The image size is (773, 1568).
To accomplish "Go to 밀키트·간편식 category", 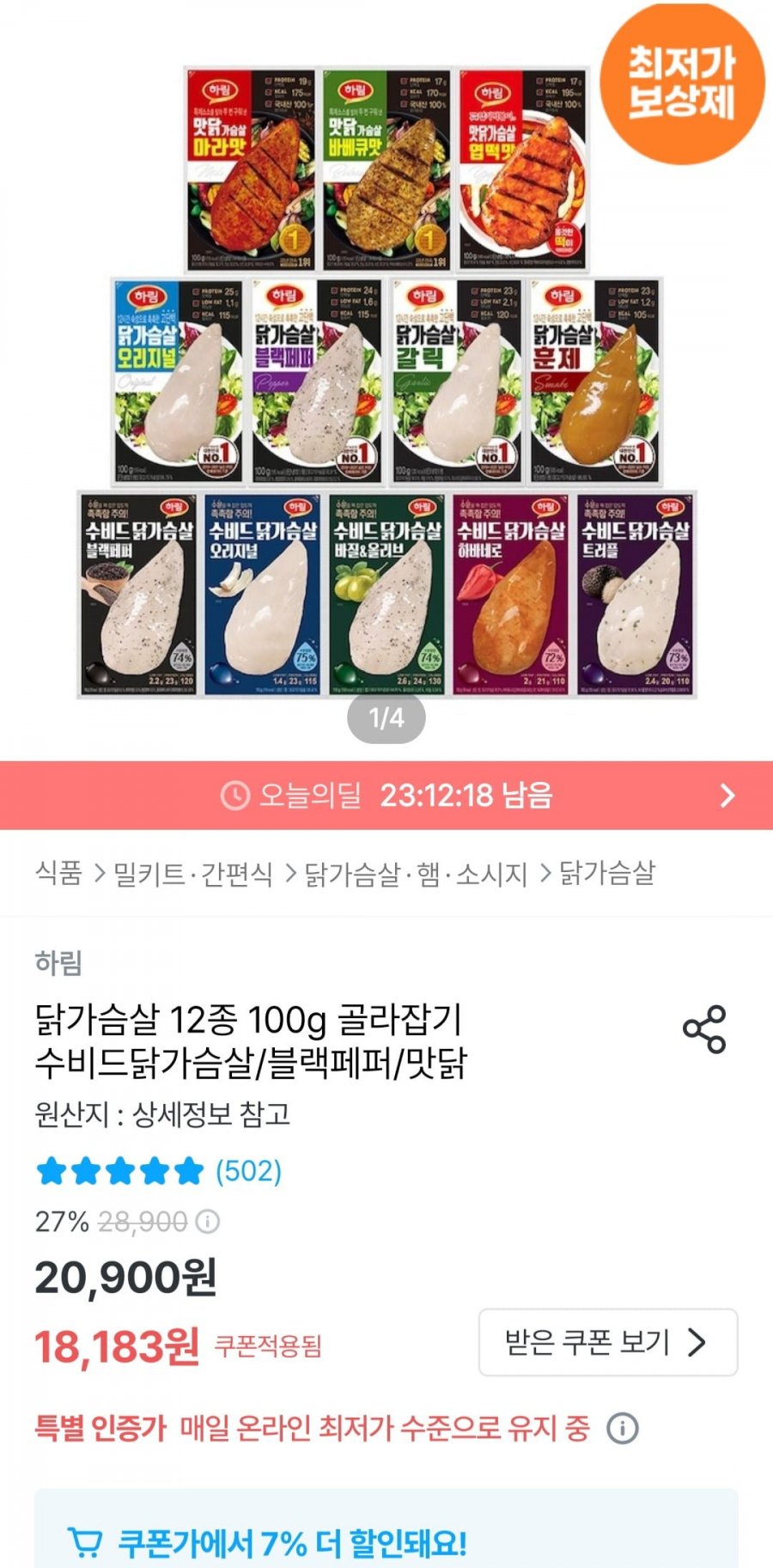I will (193, 874).
